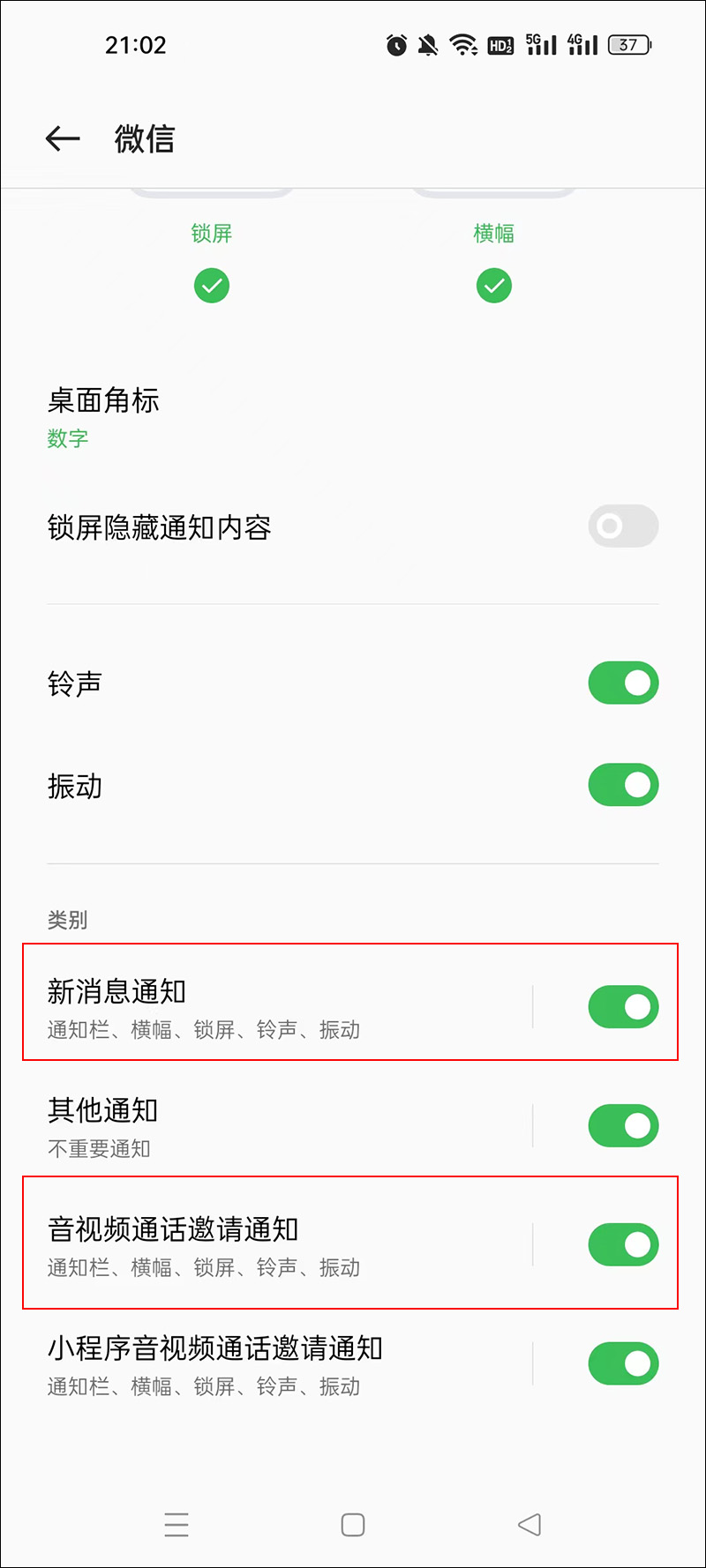Turn off the 铃声 toggle
This screenshot has width=706, height=1568.
(x=623, y=682)
